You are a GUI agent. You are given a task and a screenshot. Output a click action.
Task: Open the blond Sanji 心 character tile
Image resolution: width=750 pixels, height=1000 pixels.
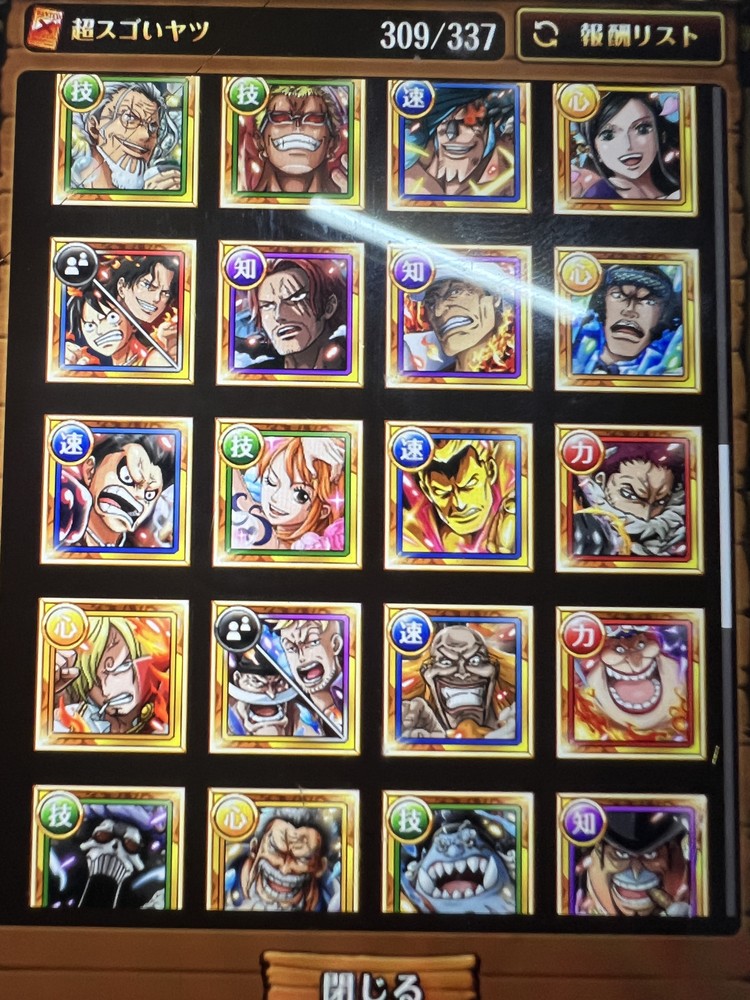point(112,675)
